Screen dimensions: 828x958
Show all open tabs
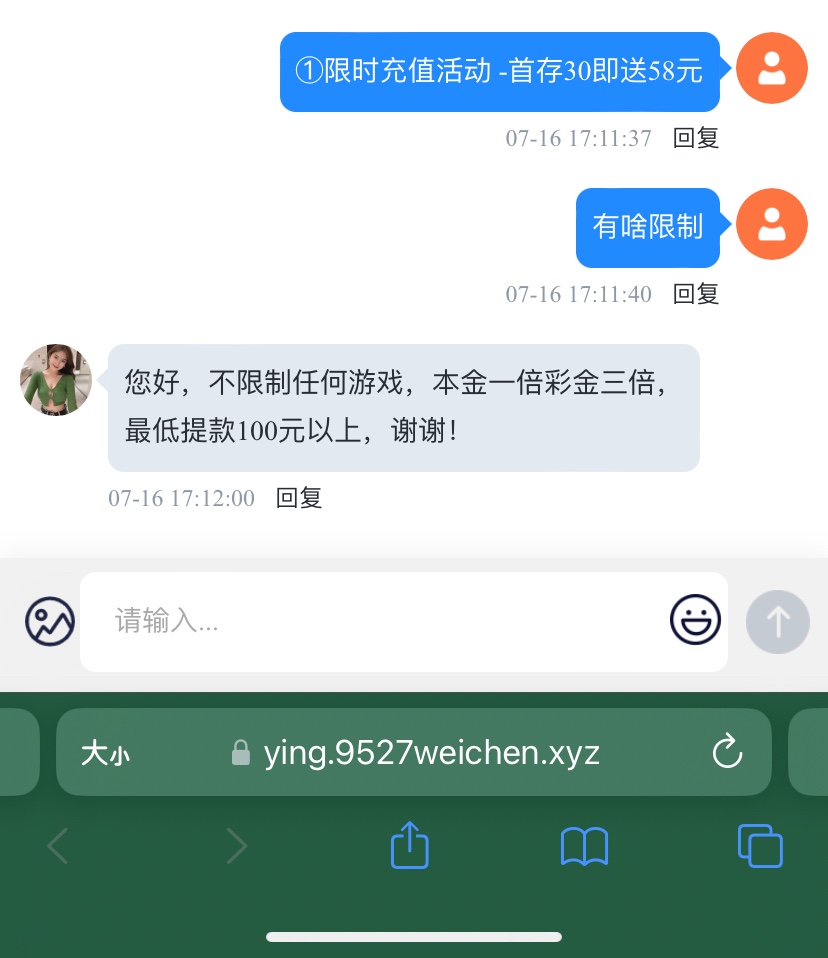click(x=760, y=845)
